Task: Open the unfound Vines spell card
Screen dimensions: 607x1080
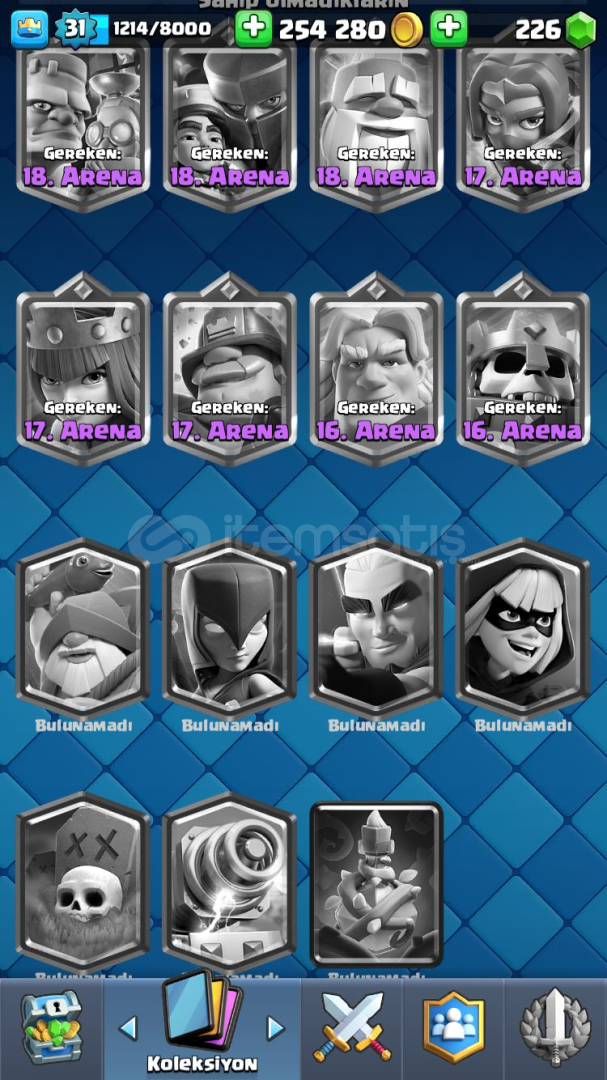Action: click(x=376, y=884)
